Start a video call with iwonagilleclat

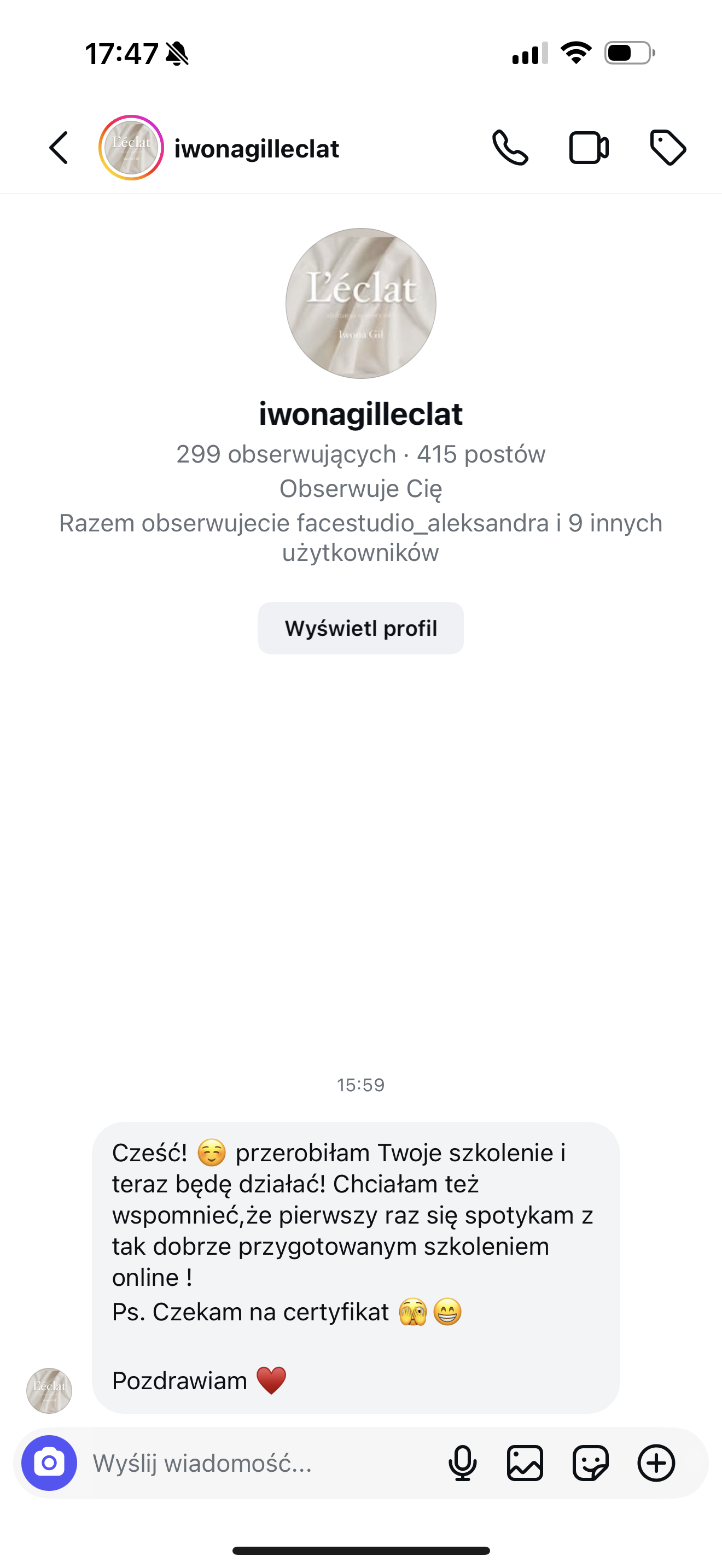click(x=589, y=148)
